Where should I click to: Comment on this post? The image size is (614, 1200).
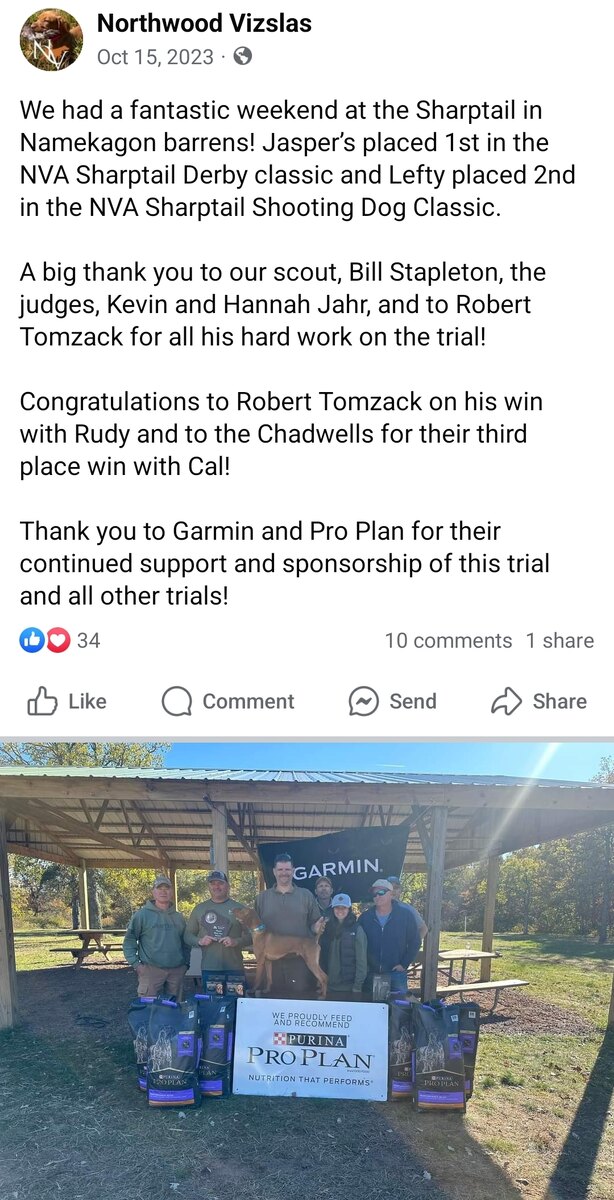228,701
